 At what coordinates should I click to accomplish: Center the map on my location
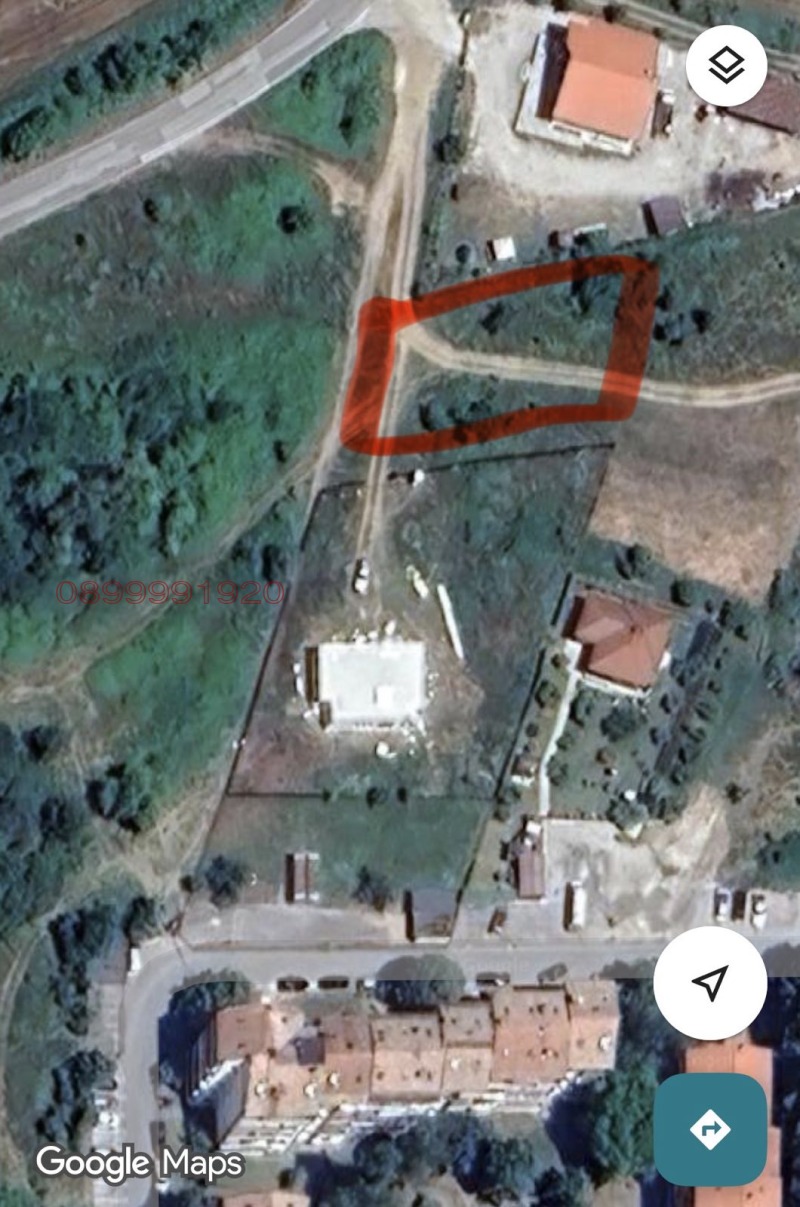point(710,983)
